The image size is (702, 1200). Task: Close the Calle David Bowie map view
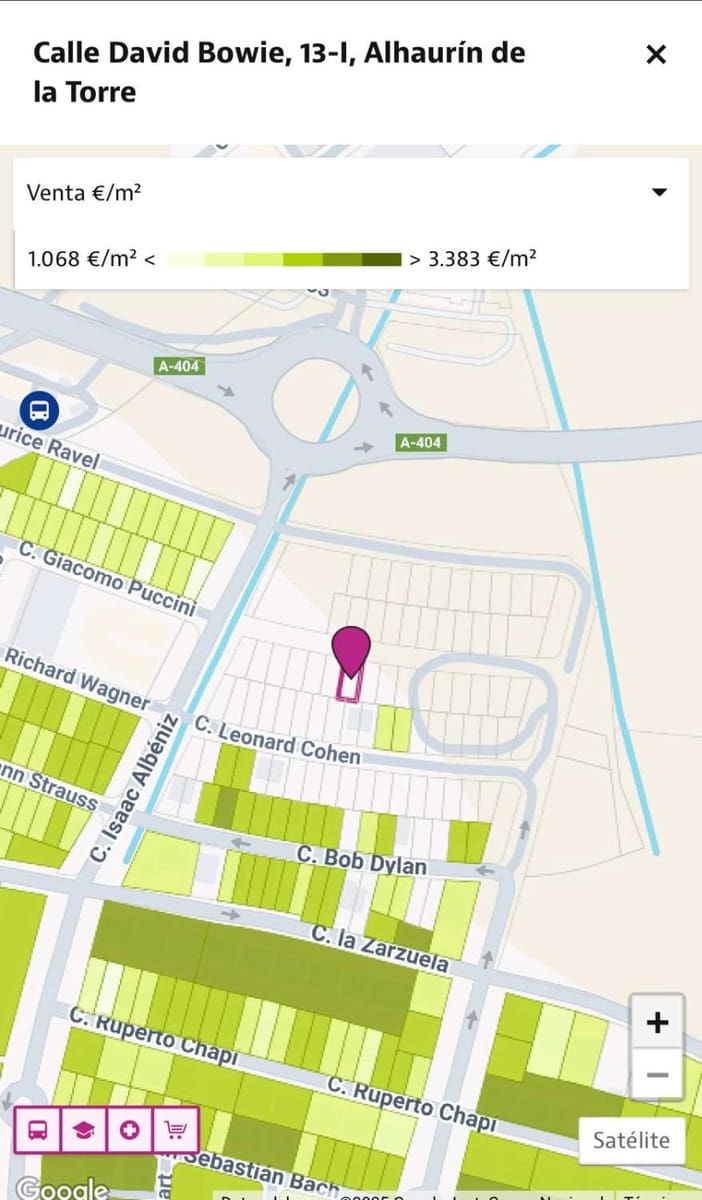point(656,54)
